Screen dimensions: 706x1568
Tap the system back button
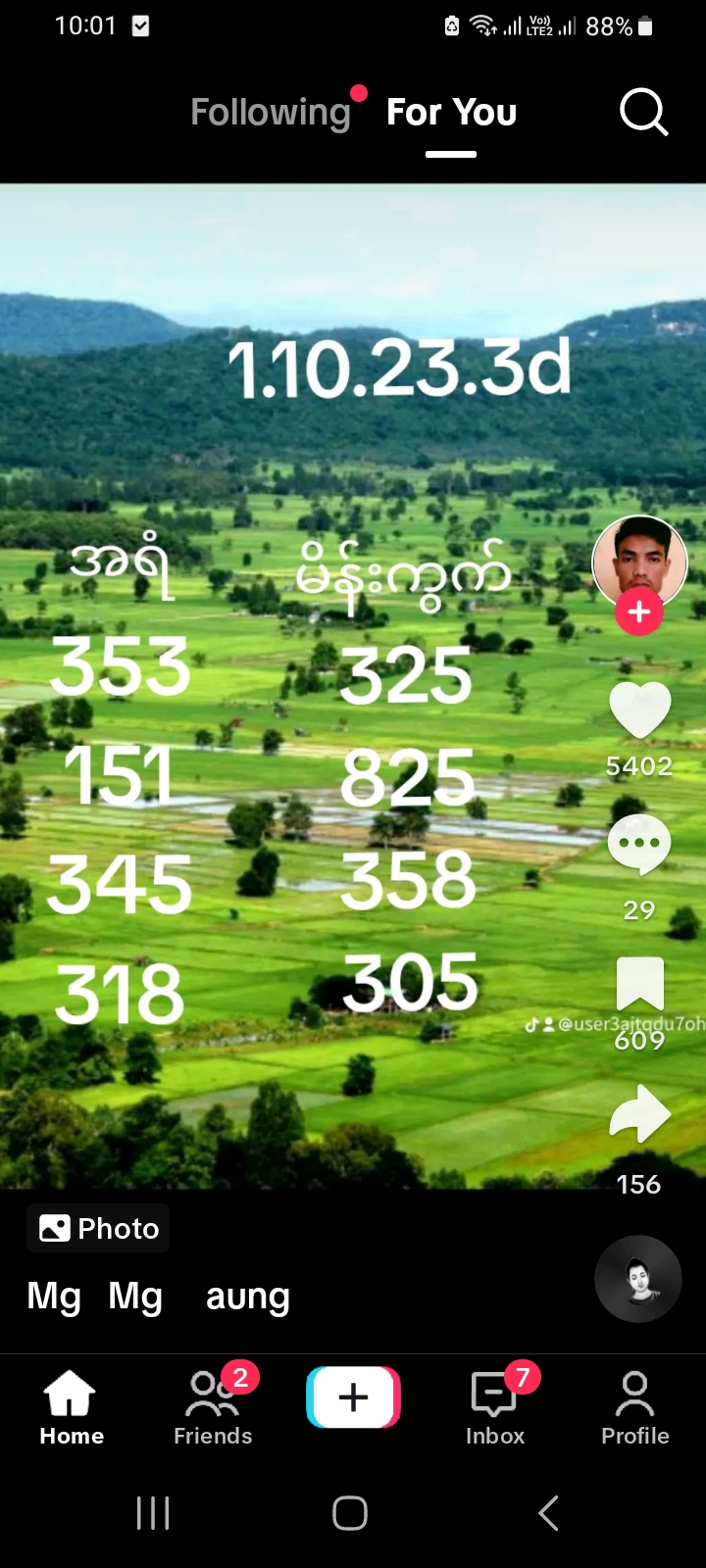click(x=549, y=1513)
